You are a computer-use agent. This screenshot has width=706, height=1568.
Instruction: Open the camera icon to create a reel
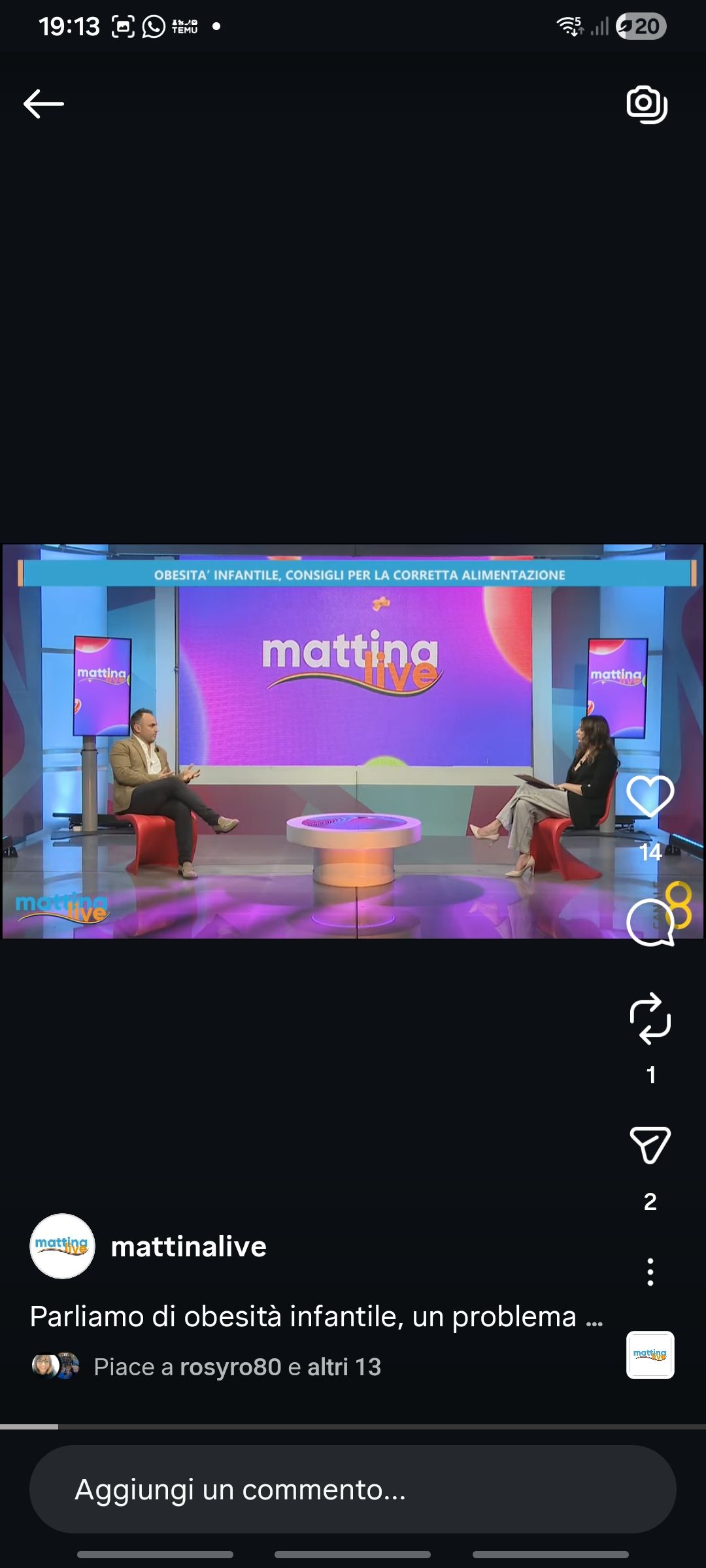click(647, 104)
